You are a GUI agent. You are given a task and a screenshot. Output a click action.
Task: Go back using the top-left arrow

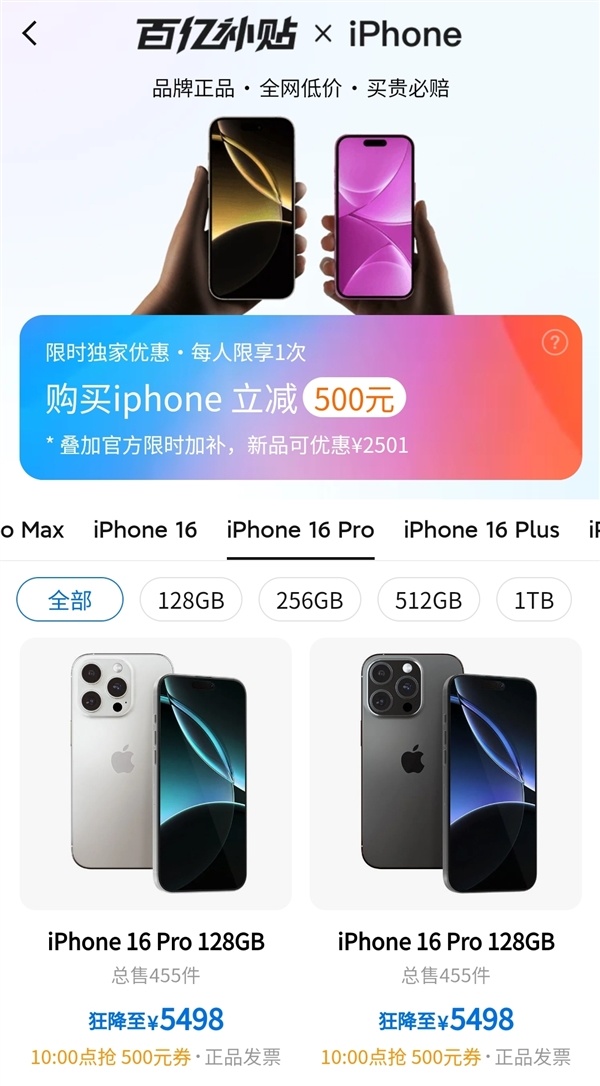[x=30, y=33]
